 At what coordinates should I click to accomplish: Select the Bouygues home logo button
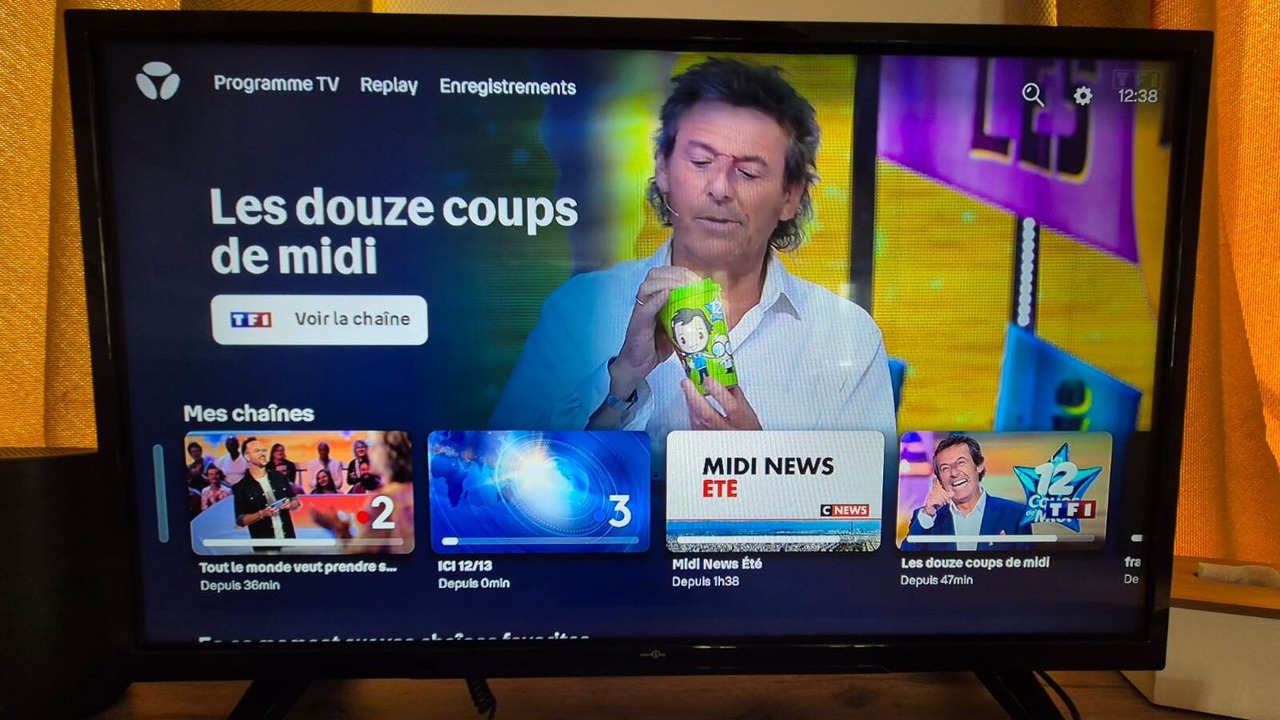(x=158, y=81)
